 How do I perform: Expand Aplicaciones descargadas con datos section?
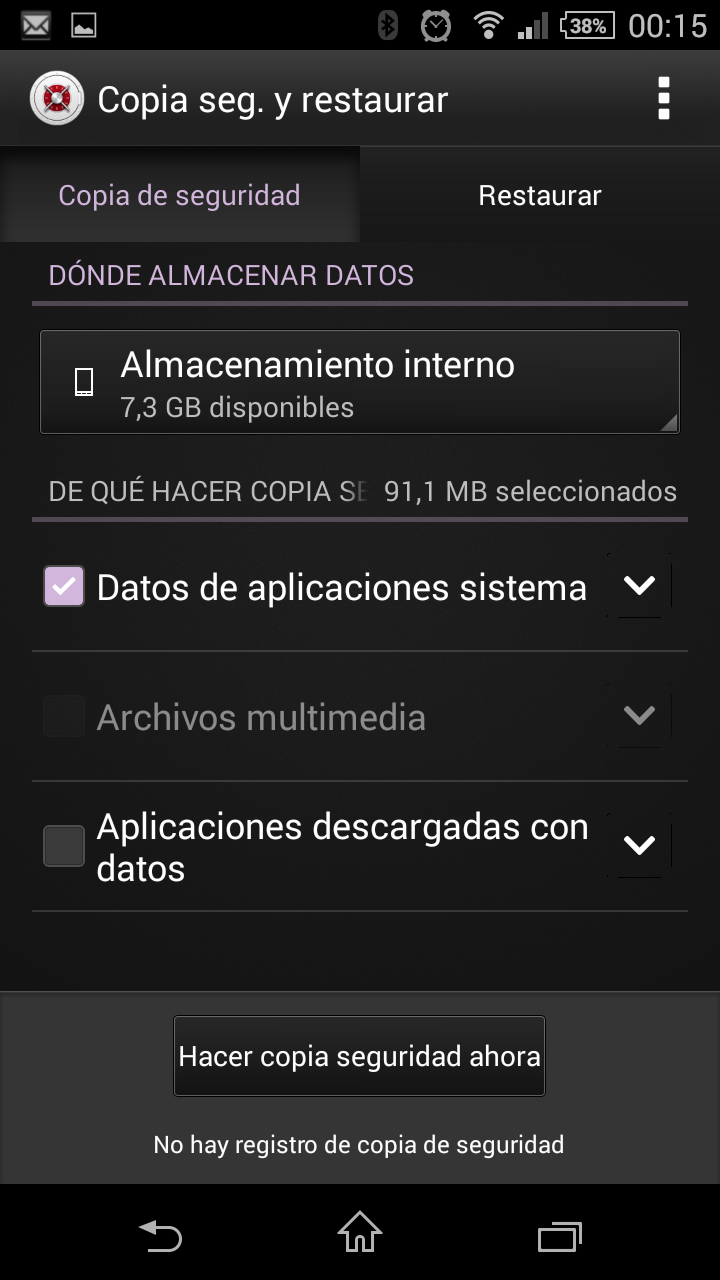[639, 846]
